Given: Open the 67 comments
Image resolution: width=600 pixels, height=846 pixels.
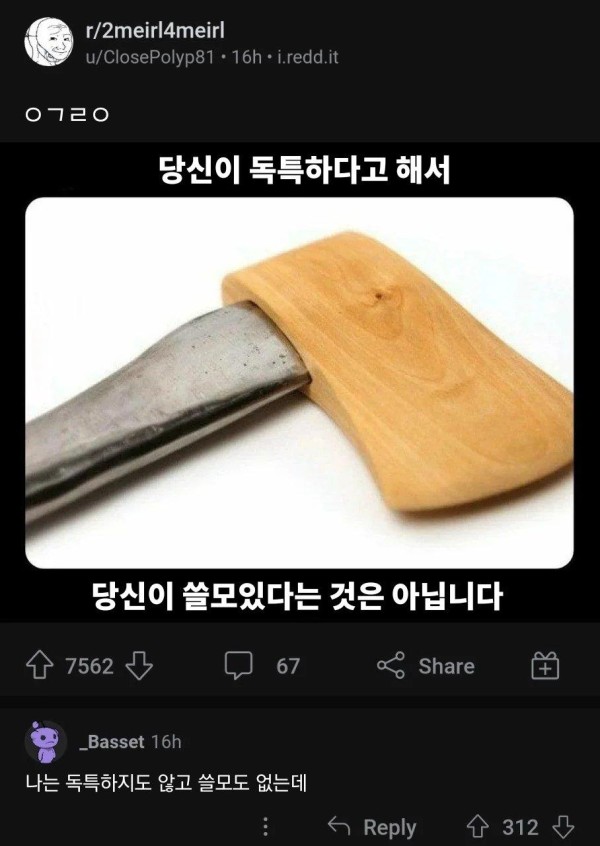Looking at the screenshot, I should pos(262,666).
